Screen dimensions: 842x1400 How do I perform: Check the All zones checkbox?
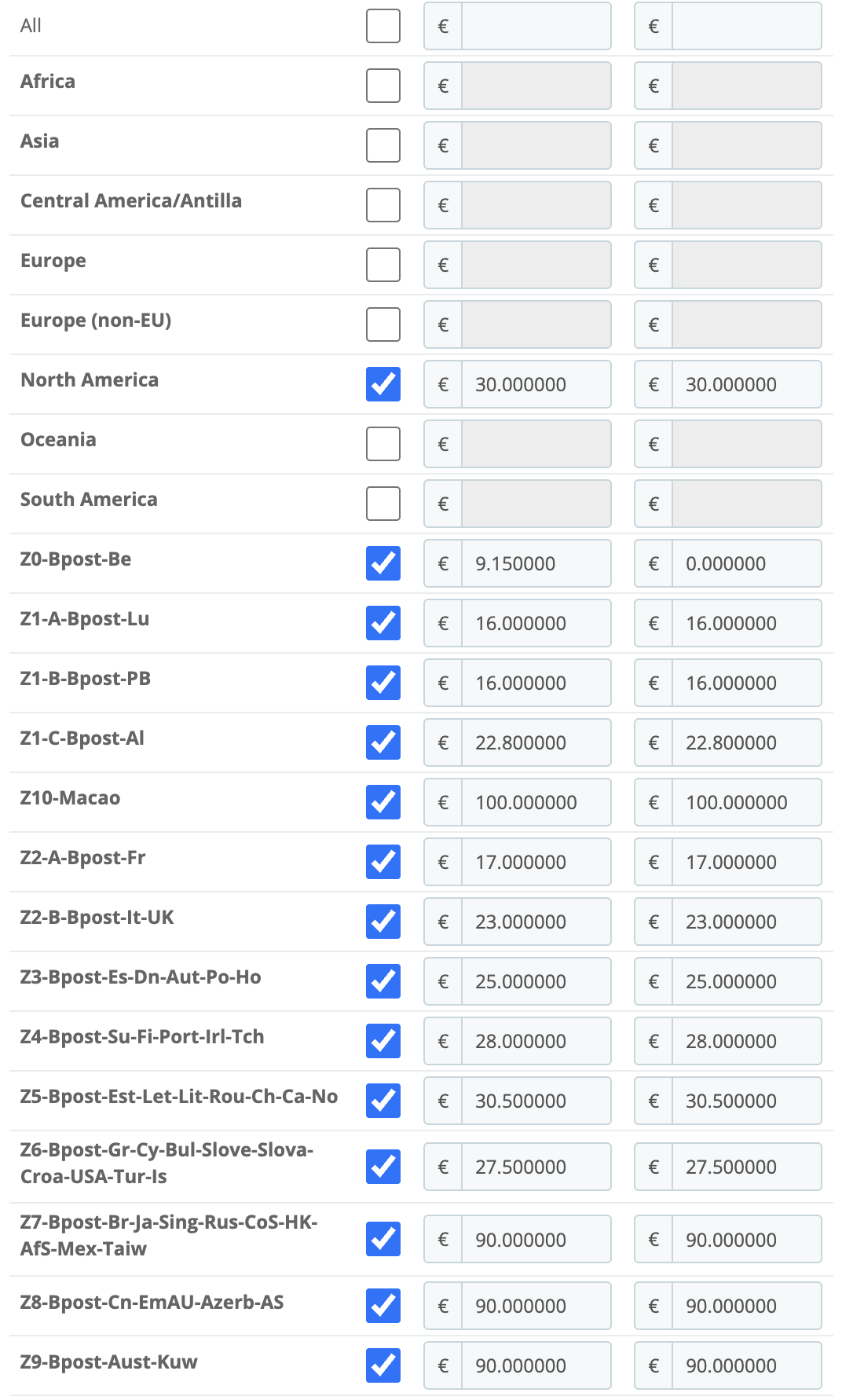(383, 26)
